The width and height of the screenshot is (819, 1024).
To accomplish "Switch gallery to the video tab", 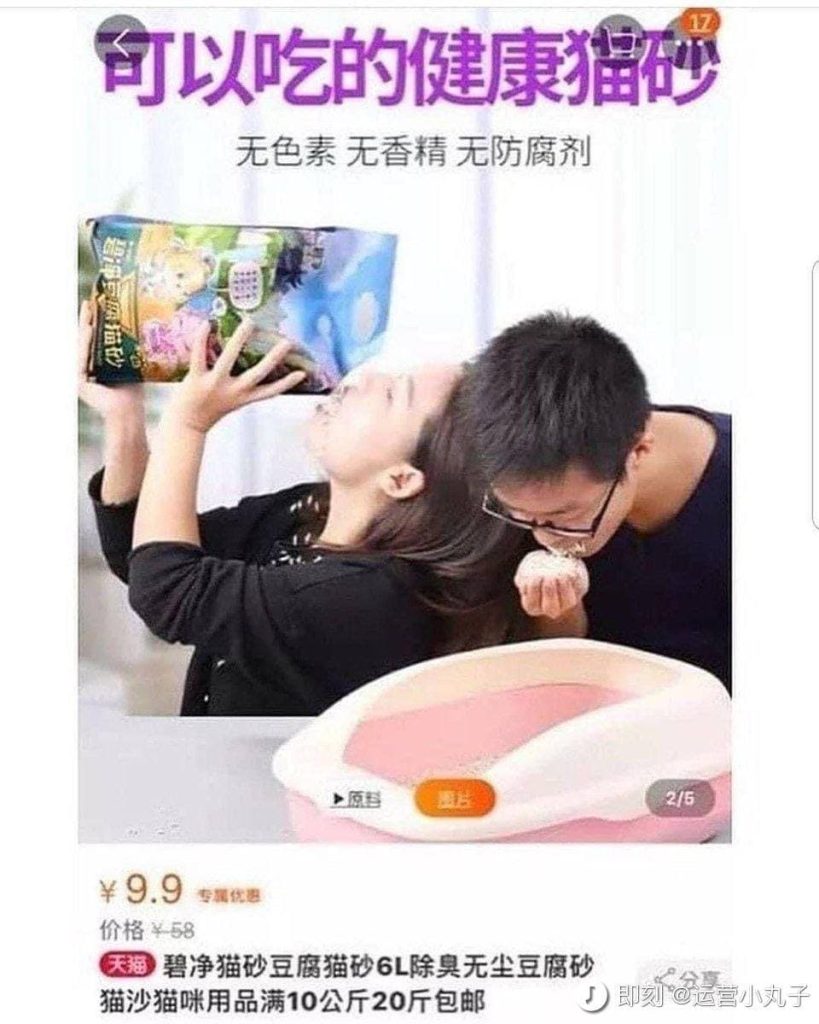I will (356, 798).
